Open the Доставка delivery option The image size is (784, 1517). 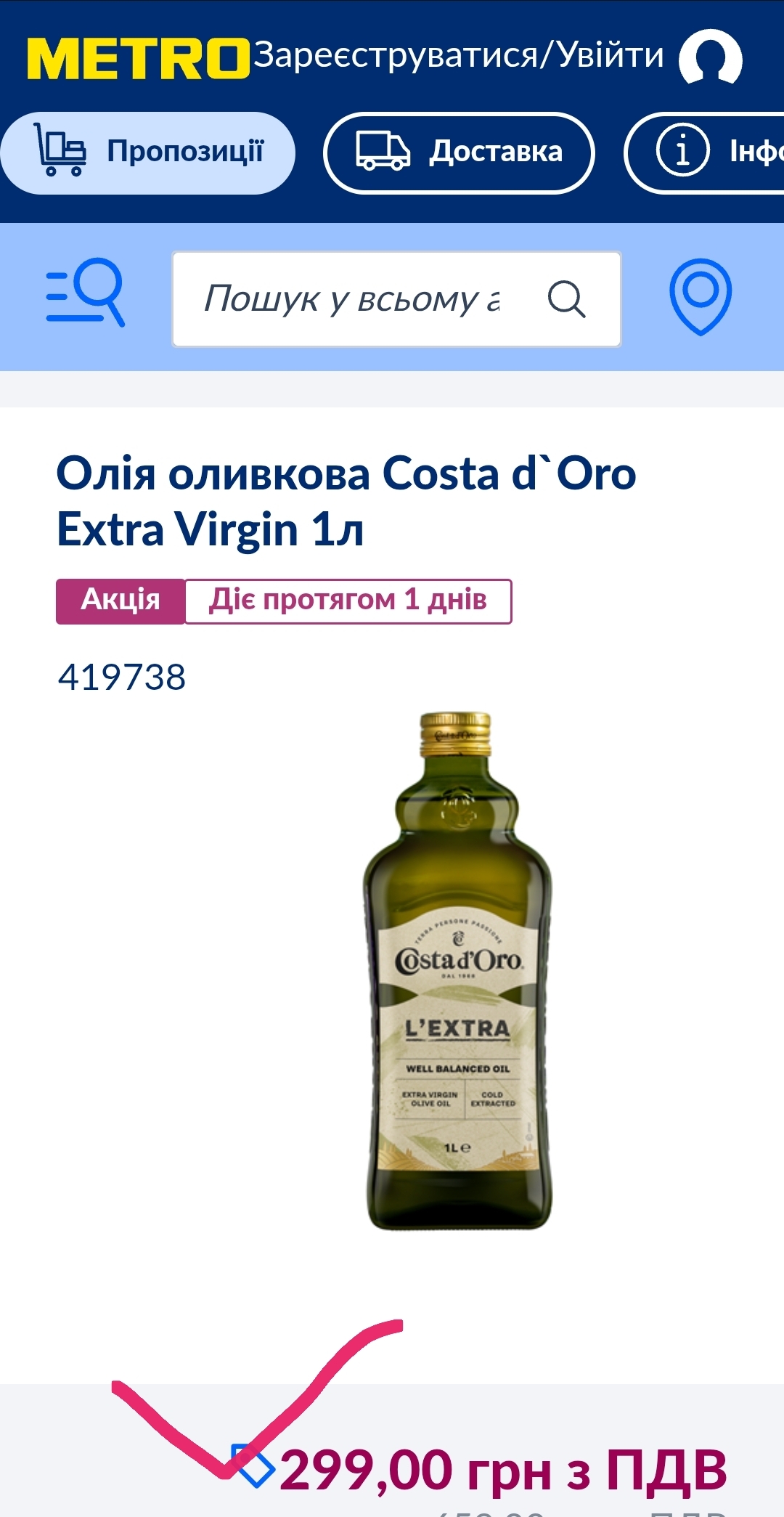tap(459, 152)
